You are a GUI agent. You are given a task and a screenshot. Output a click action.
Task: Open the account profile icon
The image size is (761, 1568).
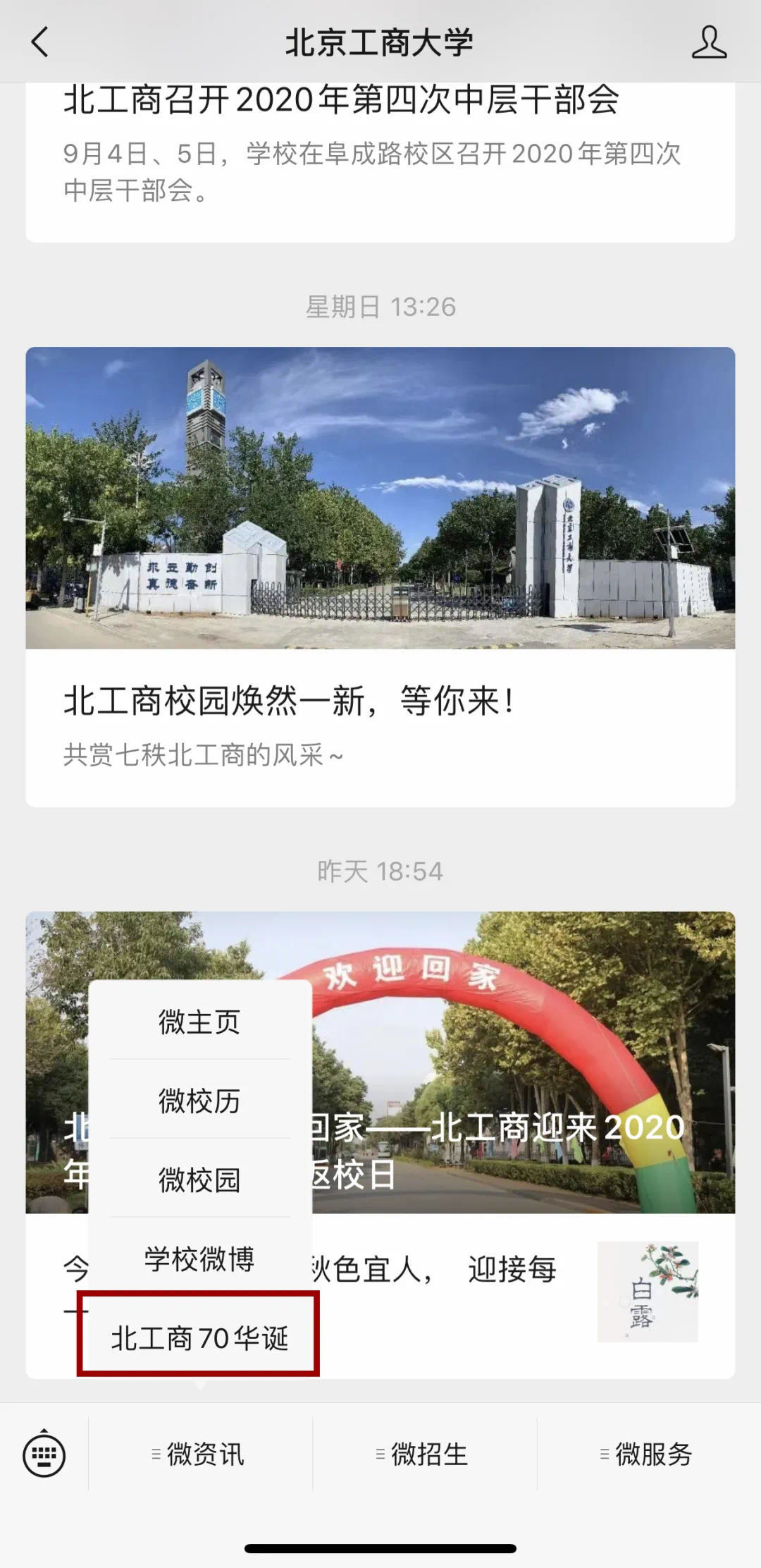coord(708,42)
